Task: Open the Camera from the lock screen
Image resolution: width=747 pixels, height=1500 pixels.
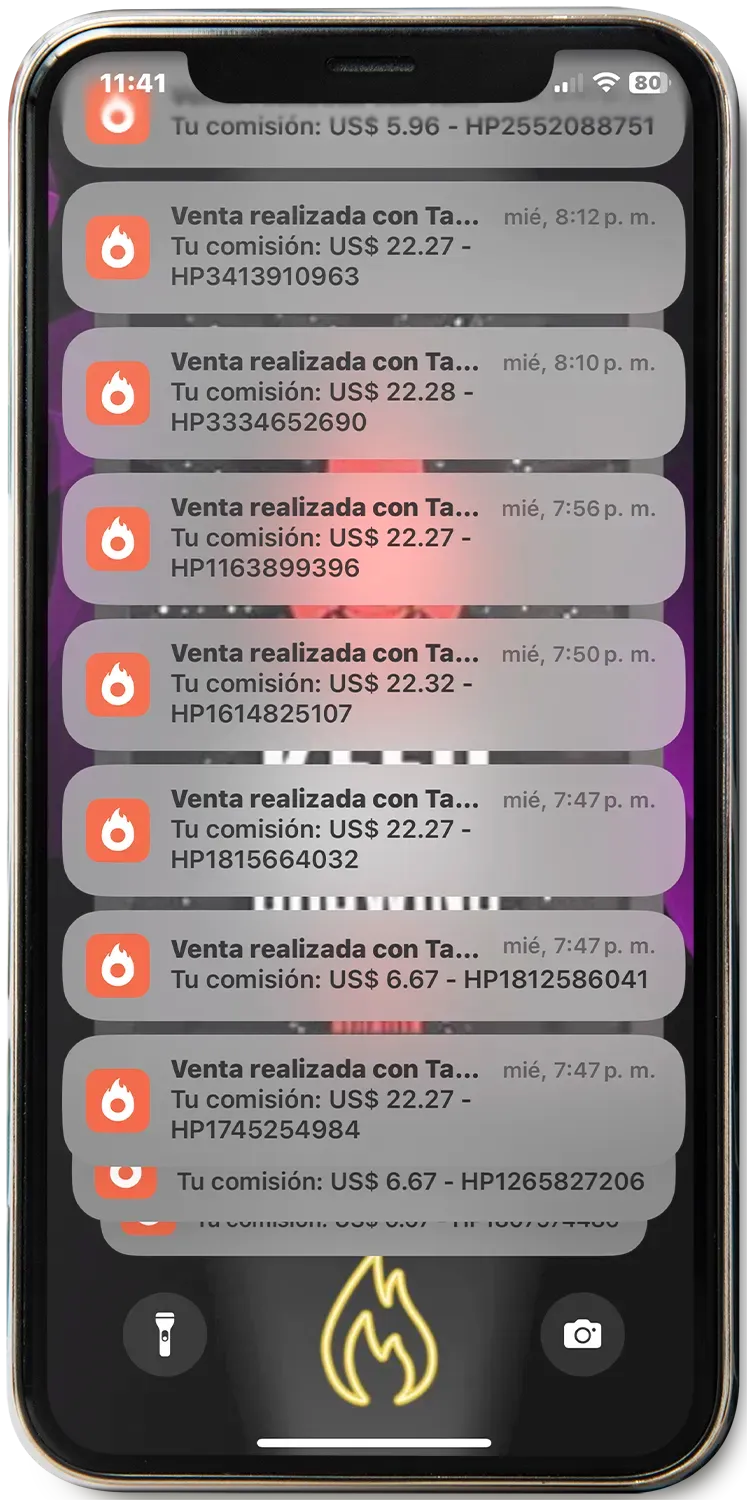Action: [583, 1331]
